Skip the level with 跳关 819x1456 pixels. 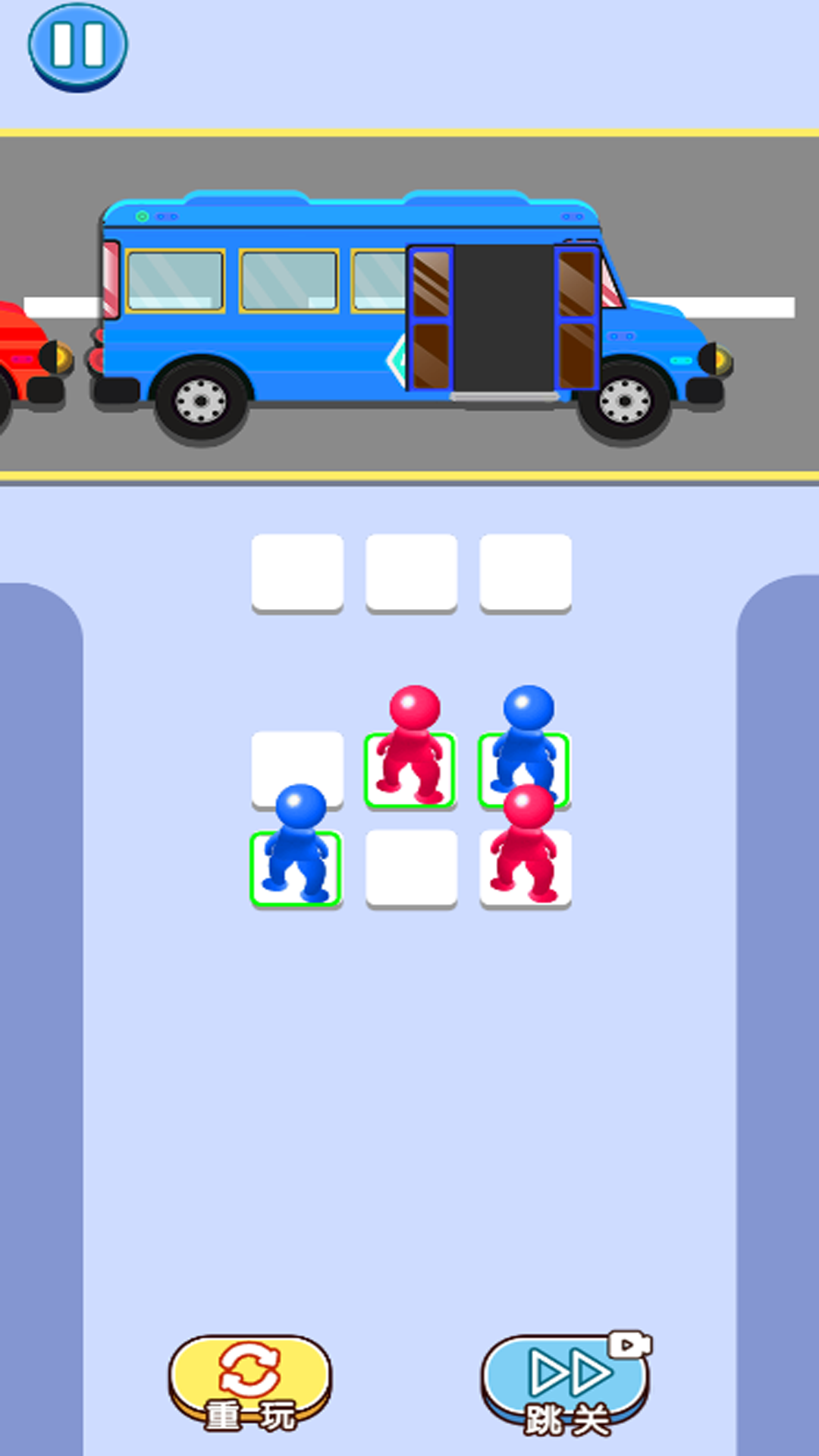[x=565, y=1383]
